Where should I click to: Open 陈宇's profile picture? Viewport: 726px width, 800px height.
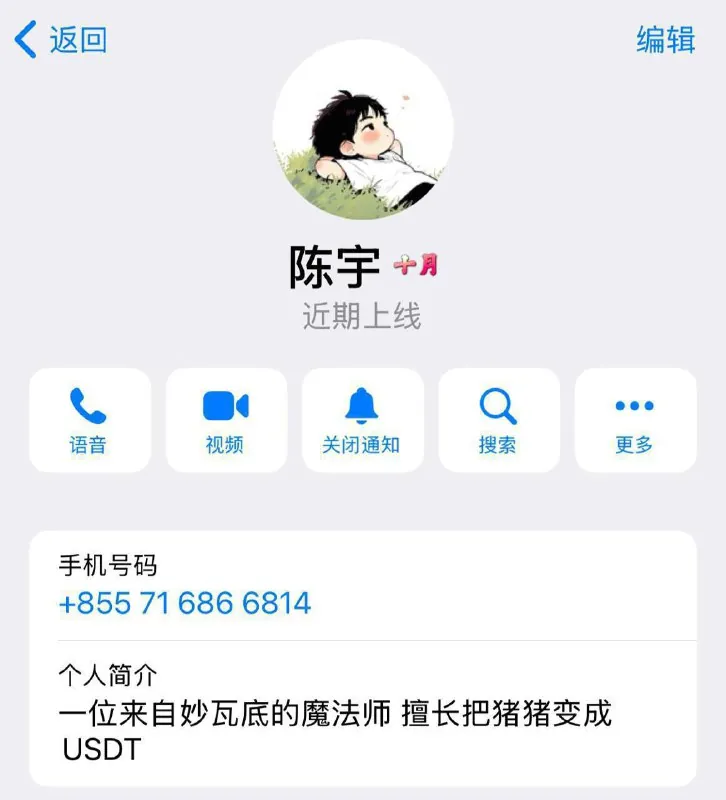tap(363, 130)
